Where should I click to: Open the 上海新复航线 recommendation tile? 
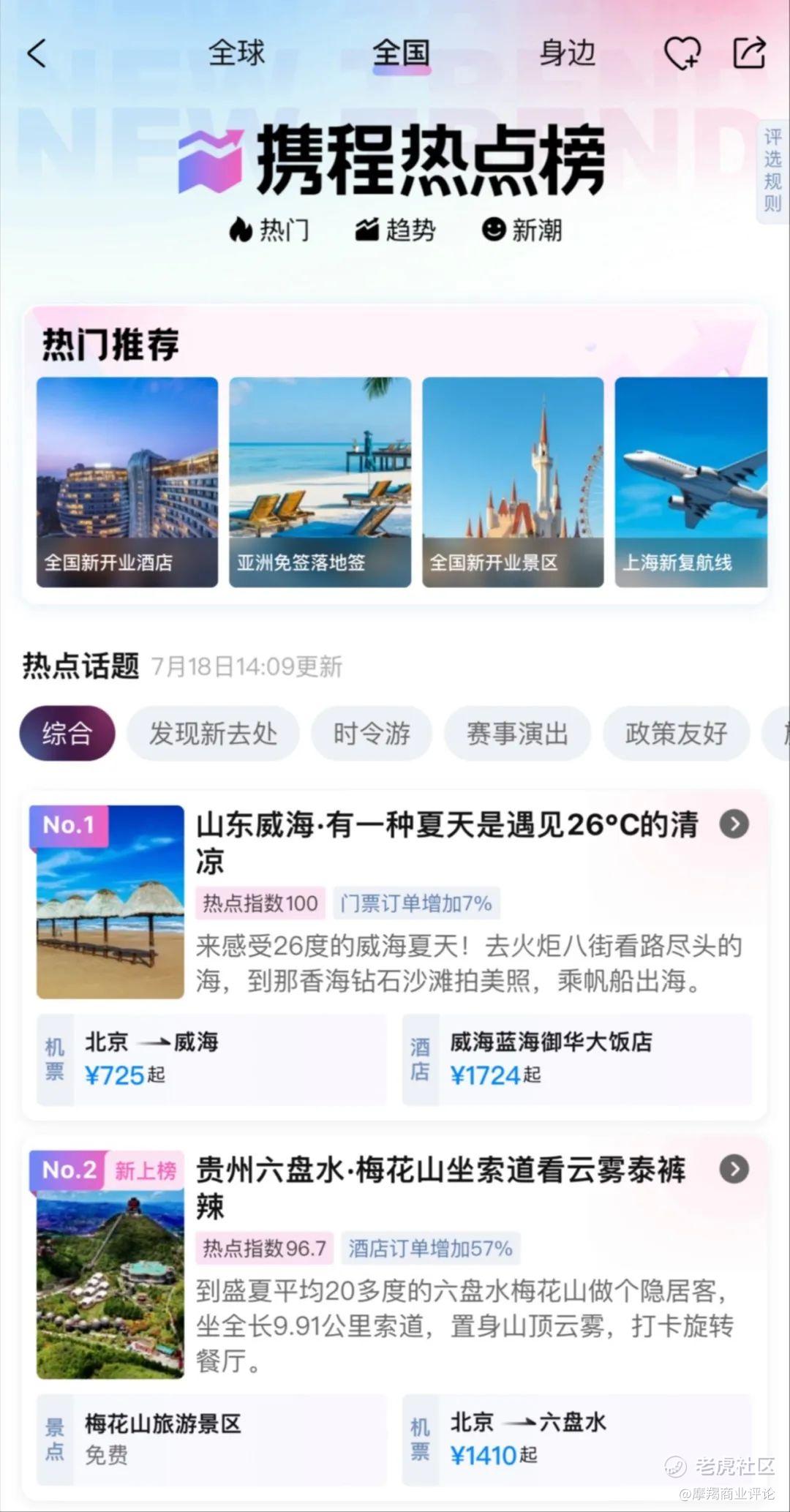691,482
